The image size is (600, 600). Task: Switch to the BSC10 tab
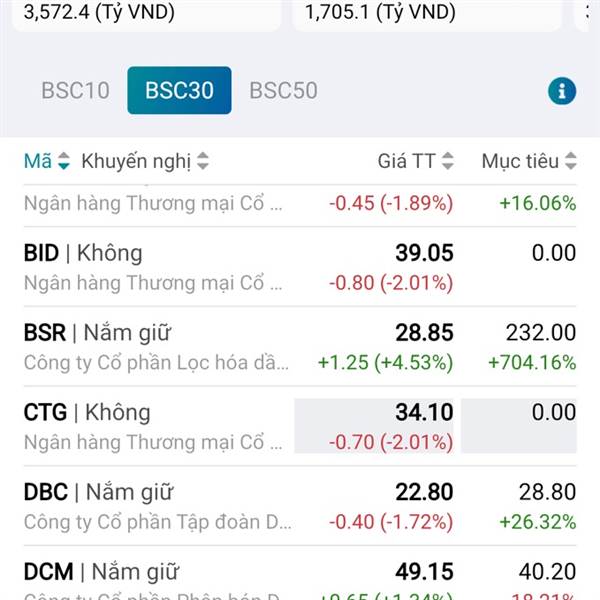75,91
